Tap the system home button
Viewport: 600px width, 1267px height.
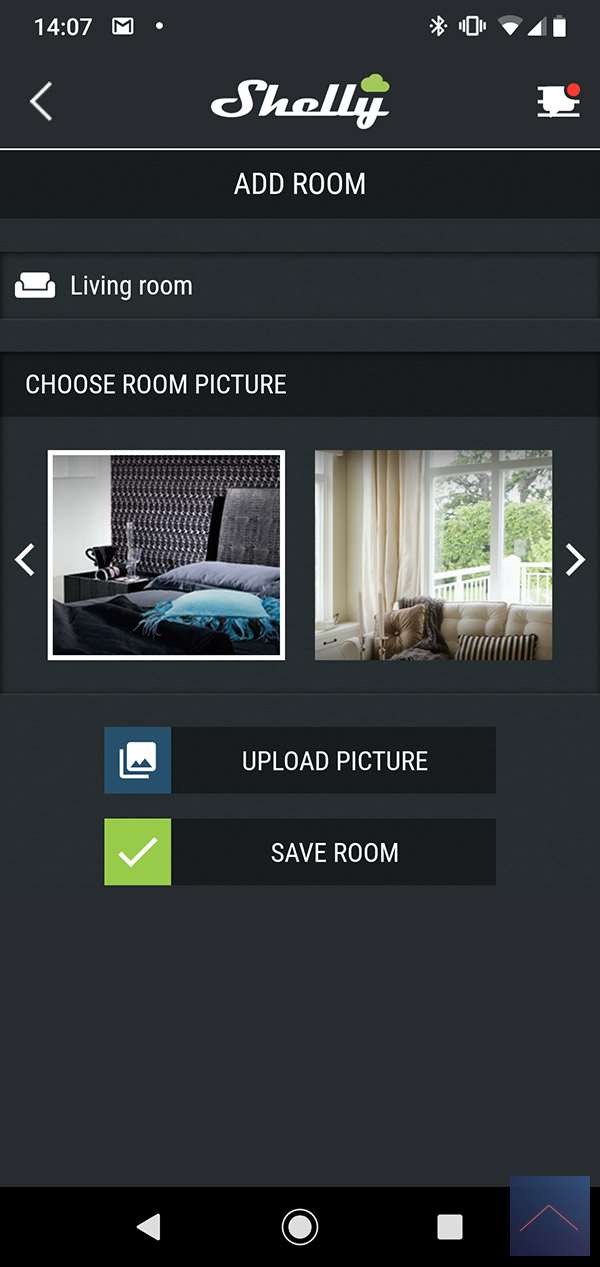click(300, 1226)
